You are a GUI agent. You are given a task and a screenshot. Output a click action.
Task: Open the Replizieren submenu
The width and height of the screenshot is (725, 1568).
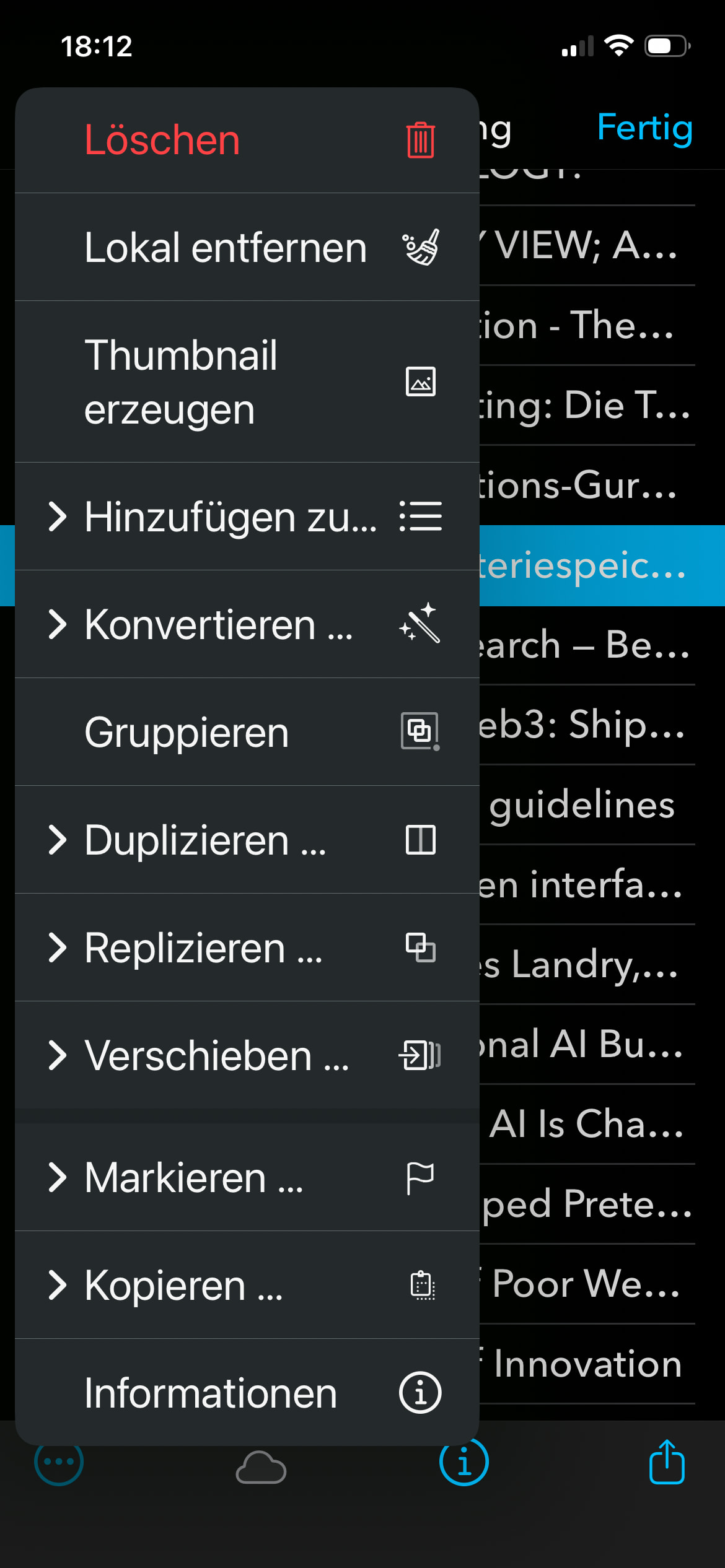point(247,947)
